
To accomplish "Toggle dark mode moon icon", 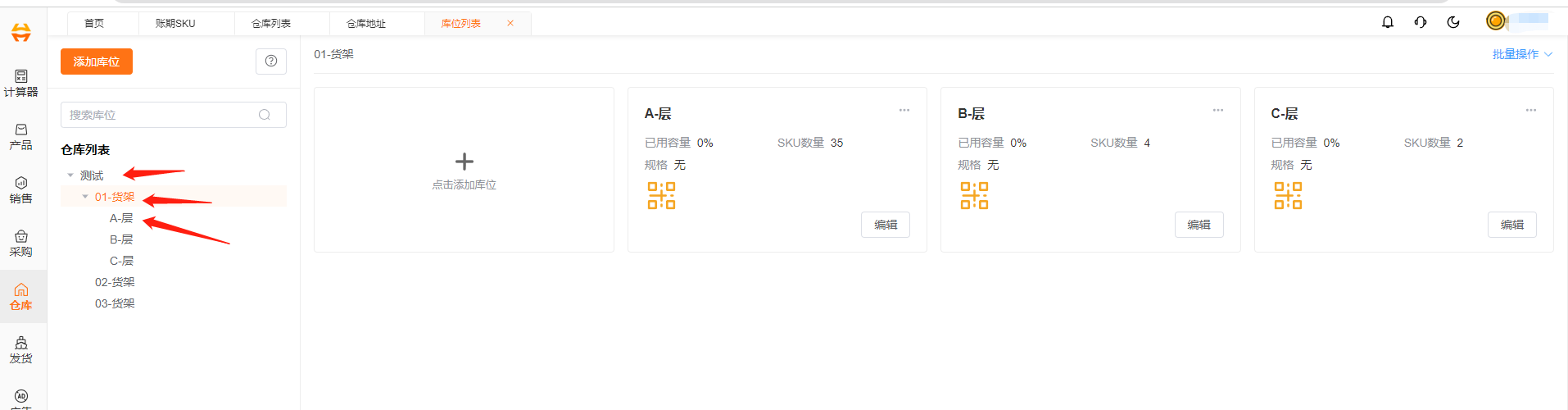I will [1453, 22].
